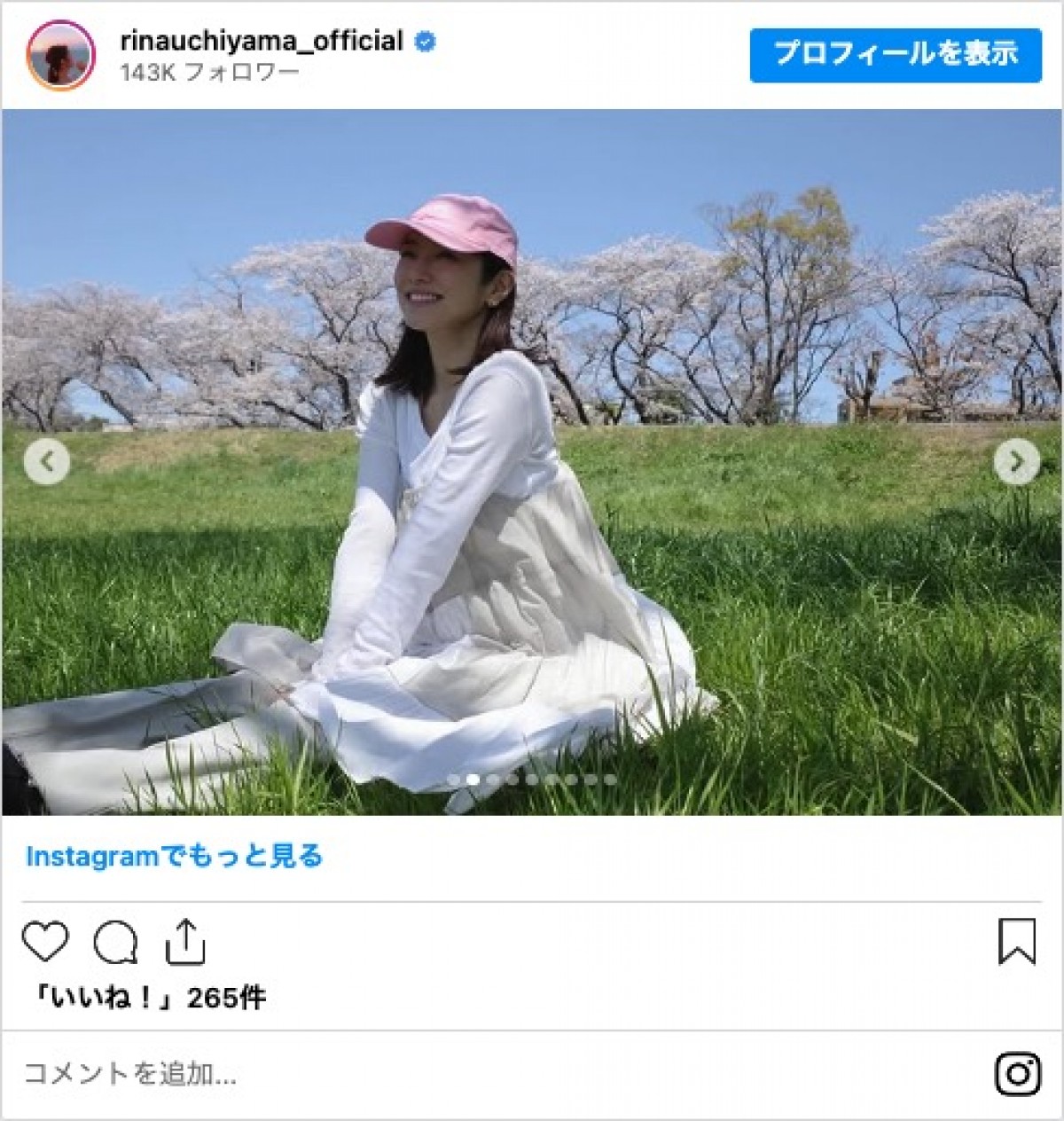Open Instagram via the logo icon

click(1017, 1075)
